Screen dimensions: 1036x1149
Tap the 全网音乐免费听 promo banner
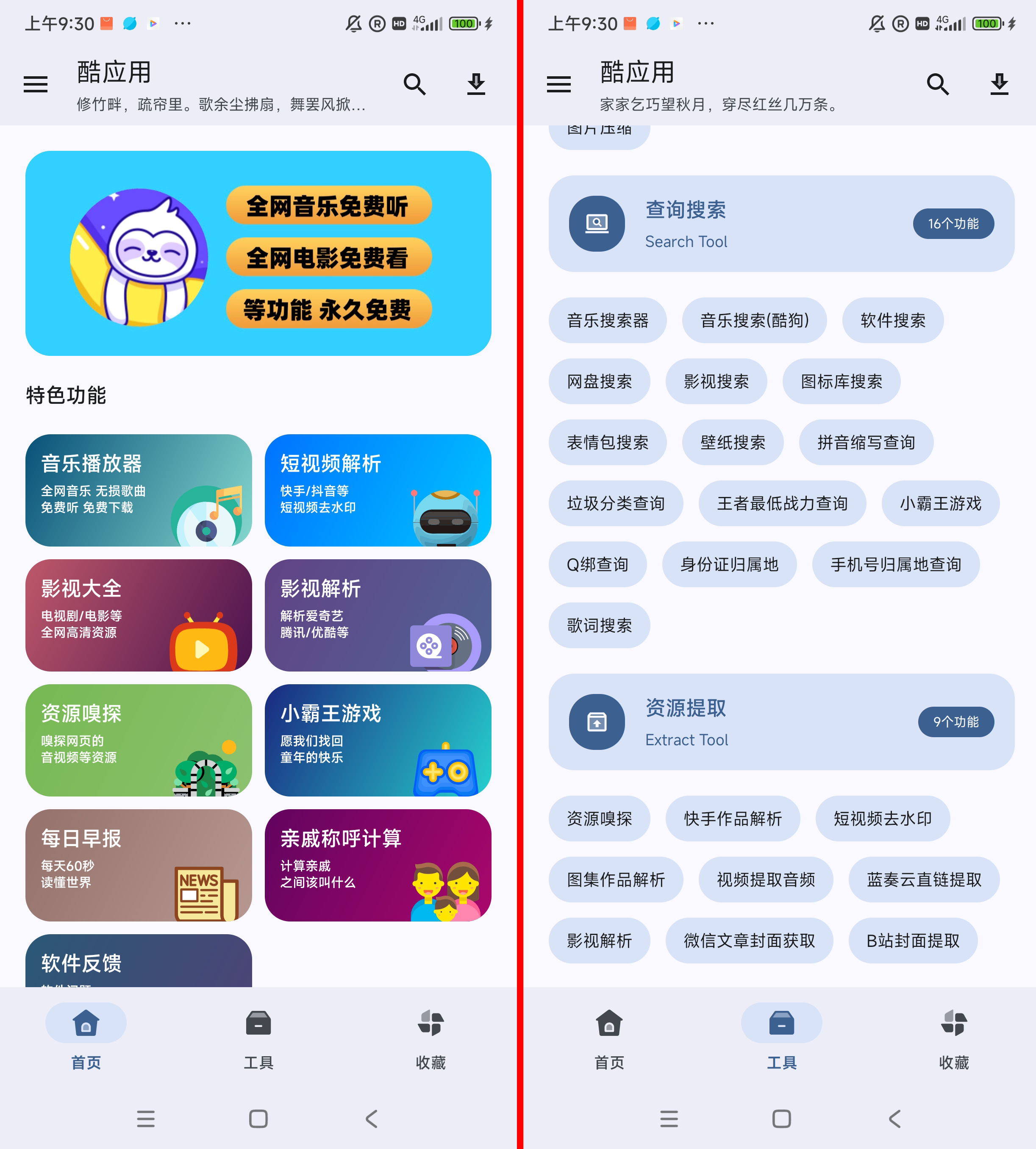pos(258,253)
